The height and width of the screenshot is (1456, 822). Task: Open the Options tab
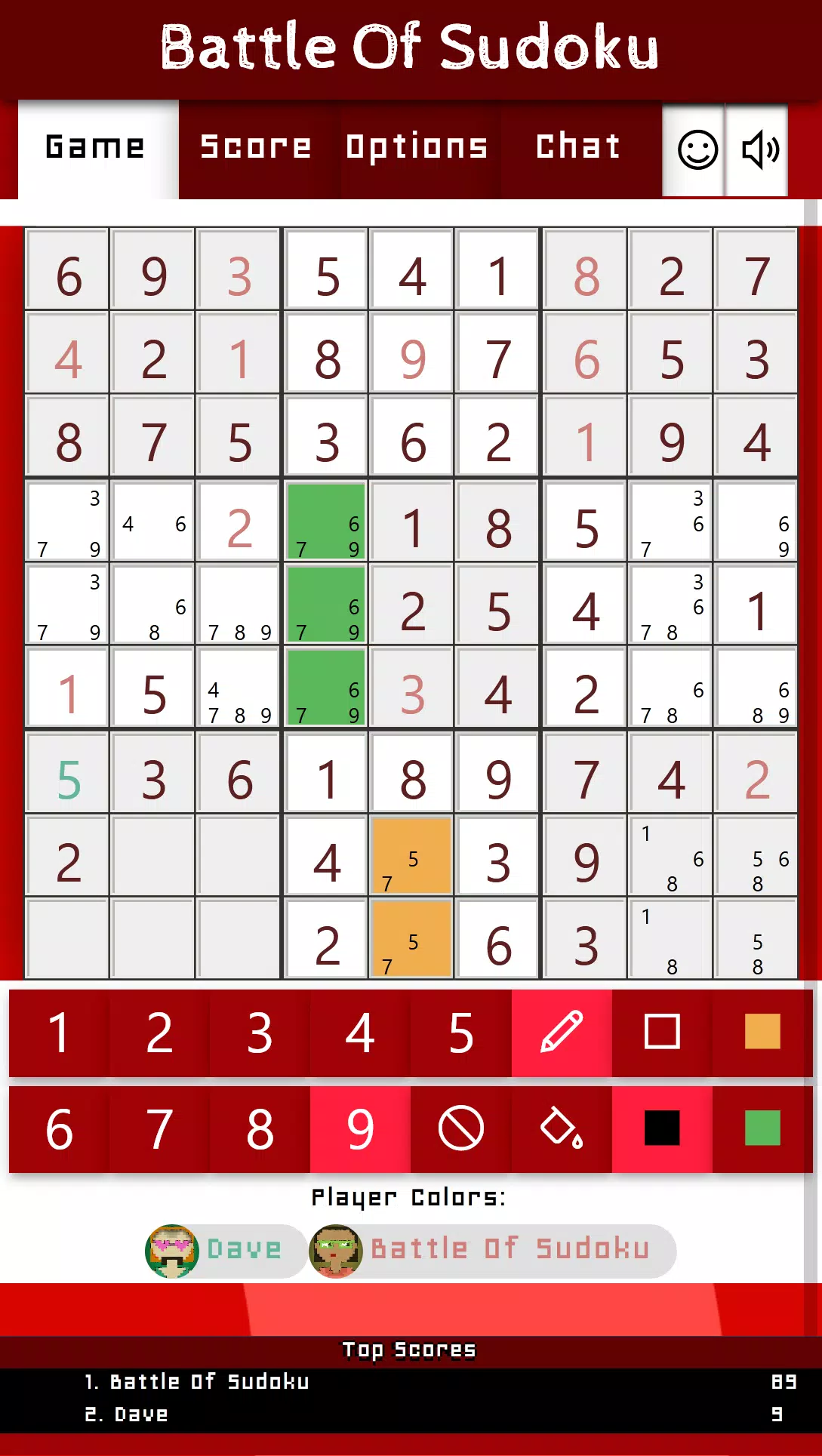click(417, 148)
